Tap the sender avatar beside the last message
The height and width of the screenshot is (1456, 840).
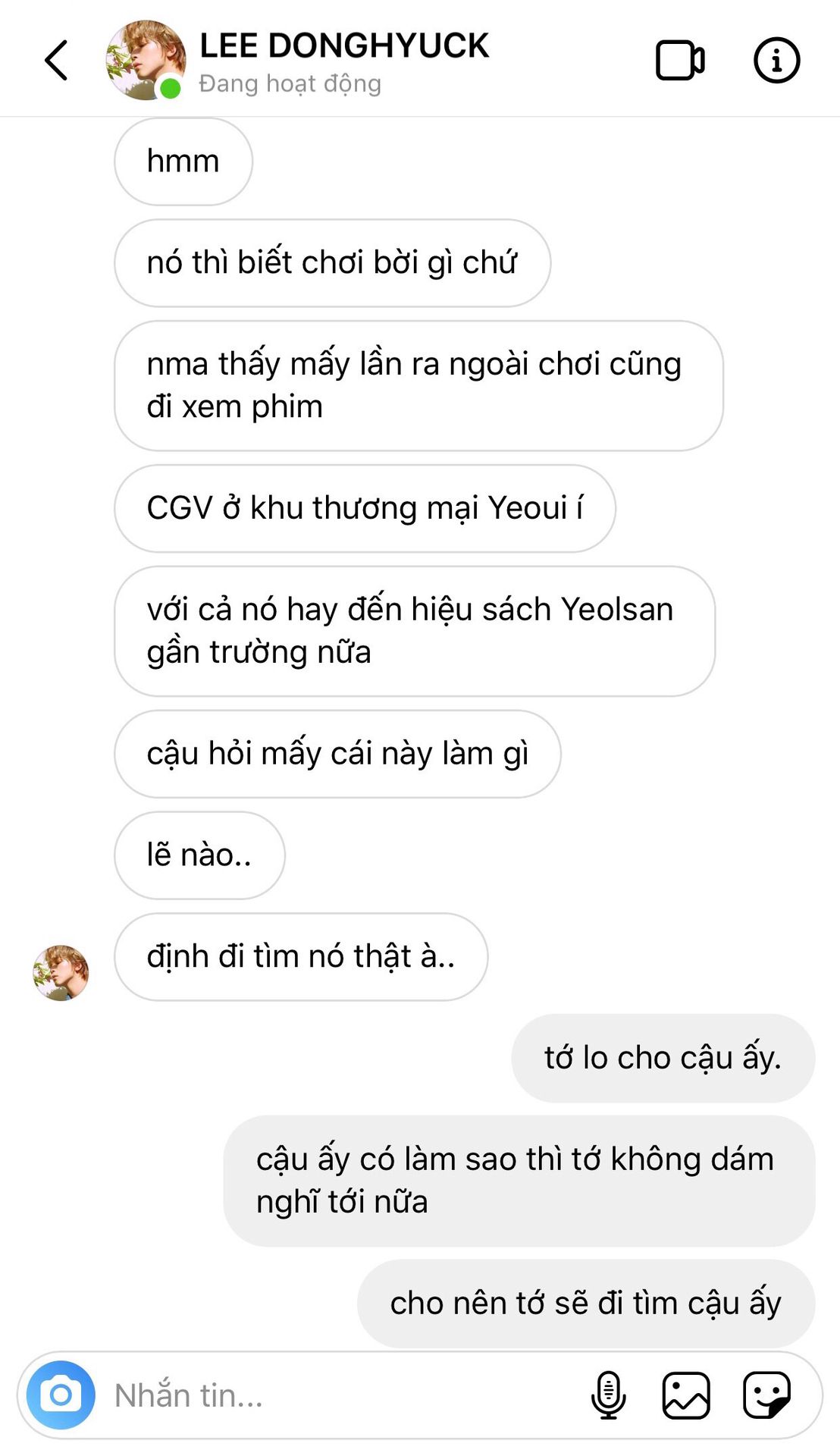point(61,973)
